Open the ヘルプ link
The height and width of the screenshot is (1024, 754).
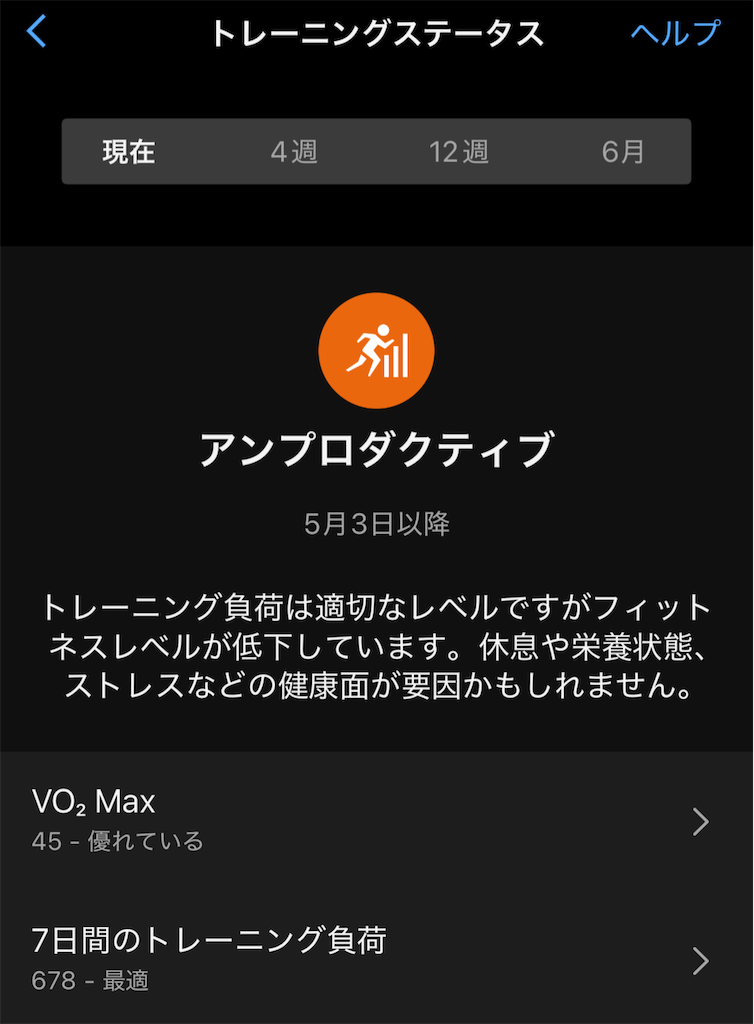[x=674, y=32]
